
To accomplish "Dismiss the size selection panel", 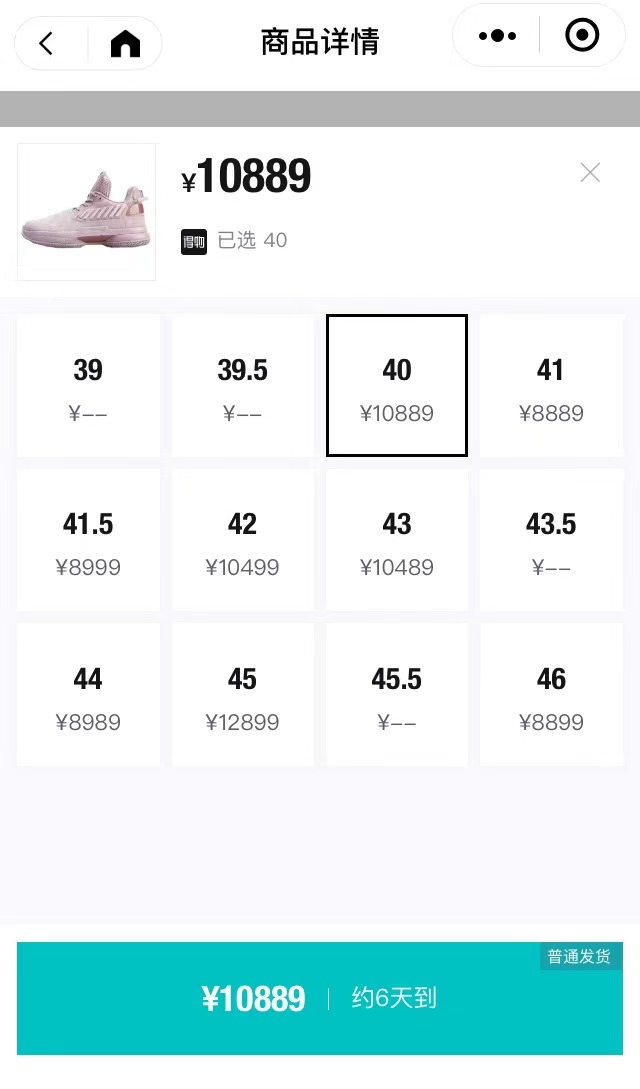I will [x=590, y=172].
